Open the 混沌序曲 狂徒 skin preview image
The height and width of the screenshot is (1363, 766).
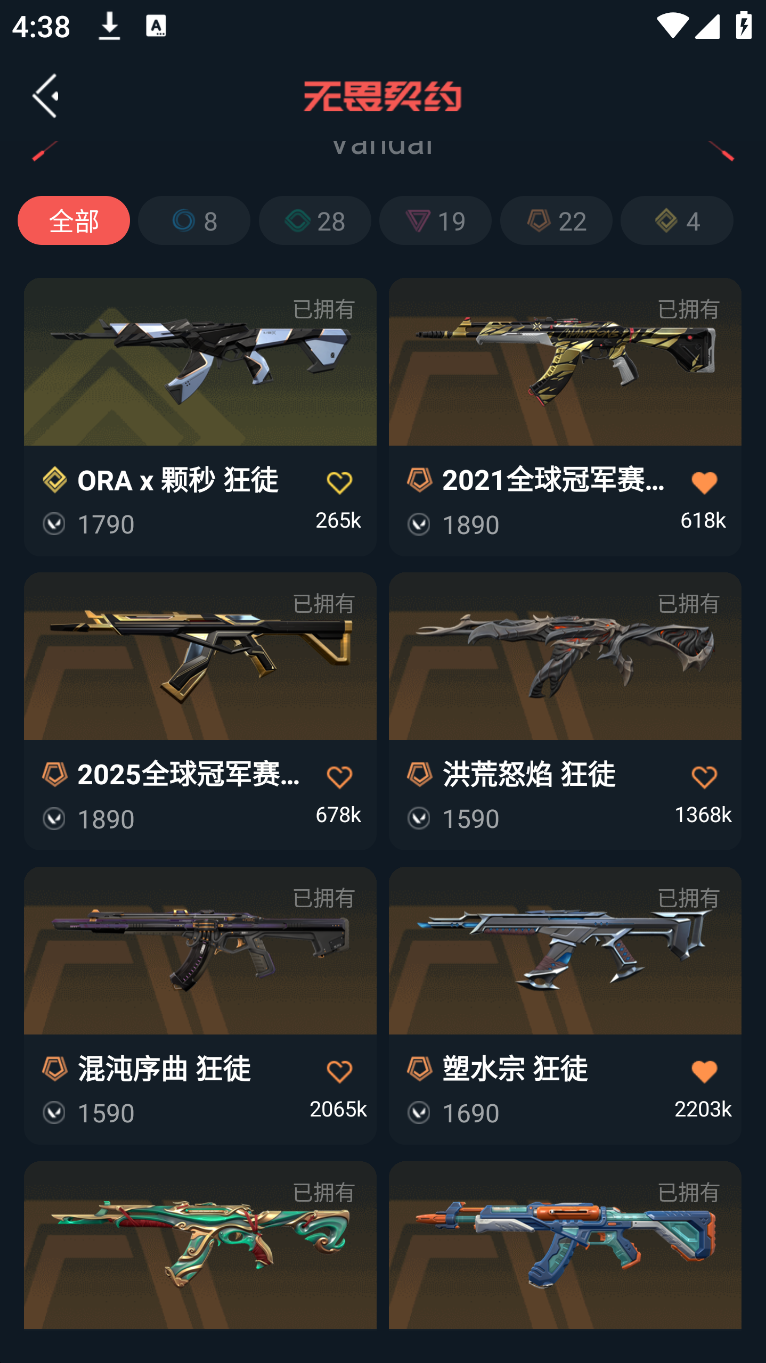pos(200,951)
